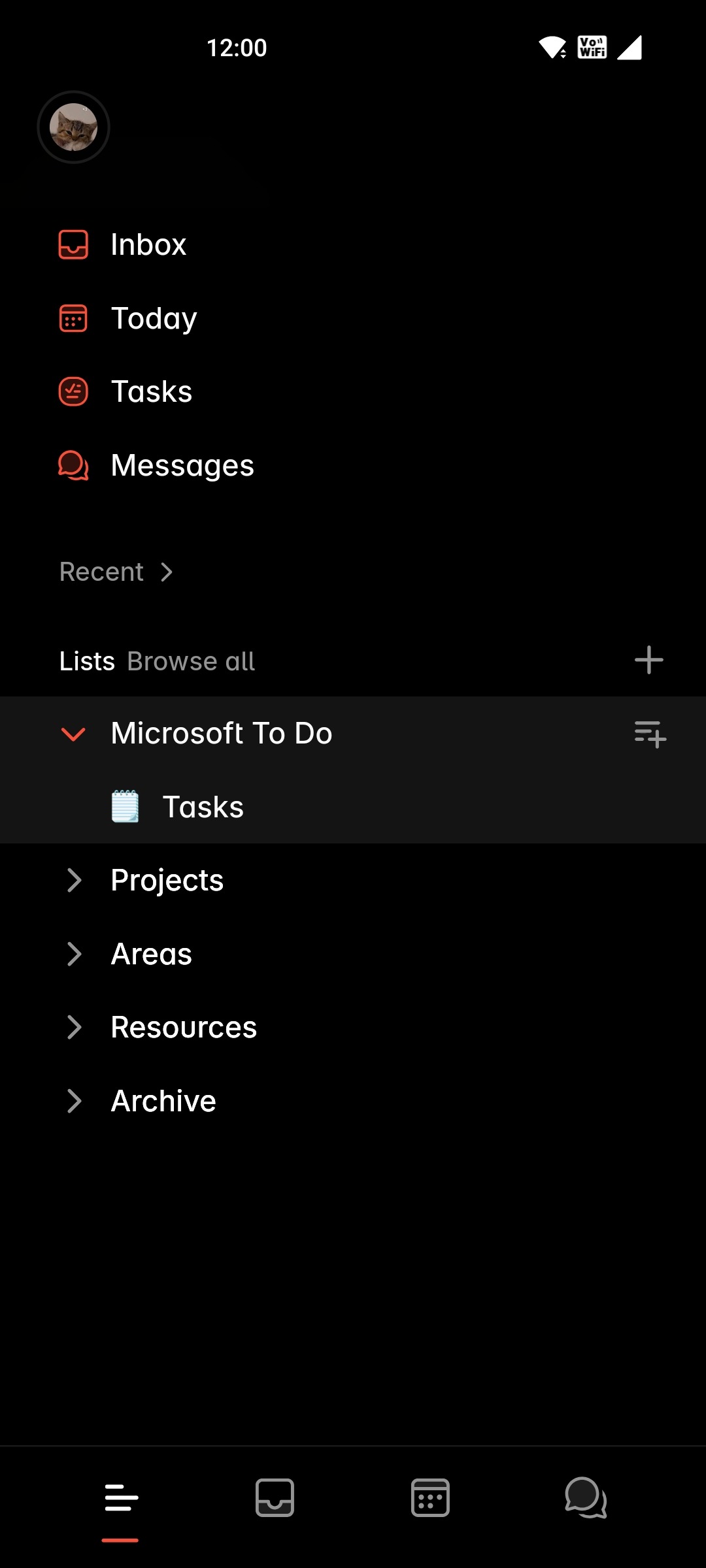Switch to the inbox tab in bottom bar
This screenshot has width=706, height=1568.
click(x=275, y=1498)
